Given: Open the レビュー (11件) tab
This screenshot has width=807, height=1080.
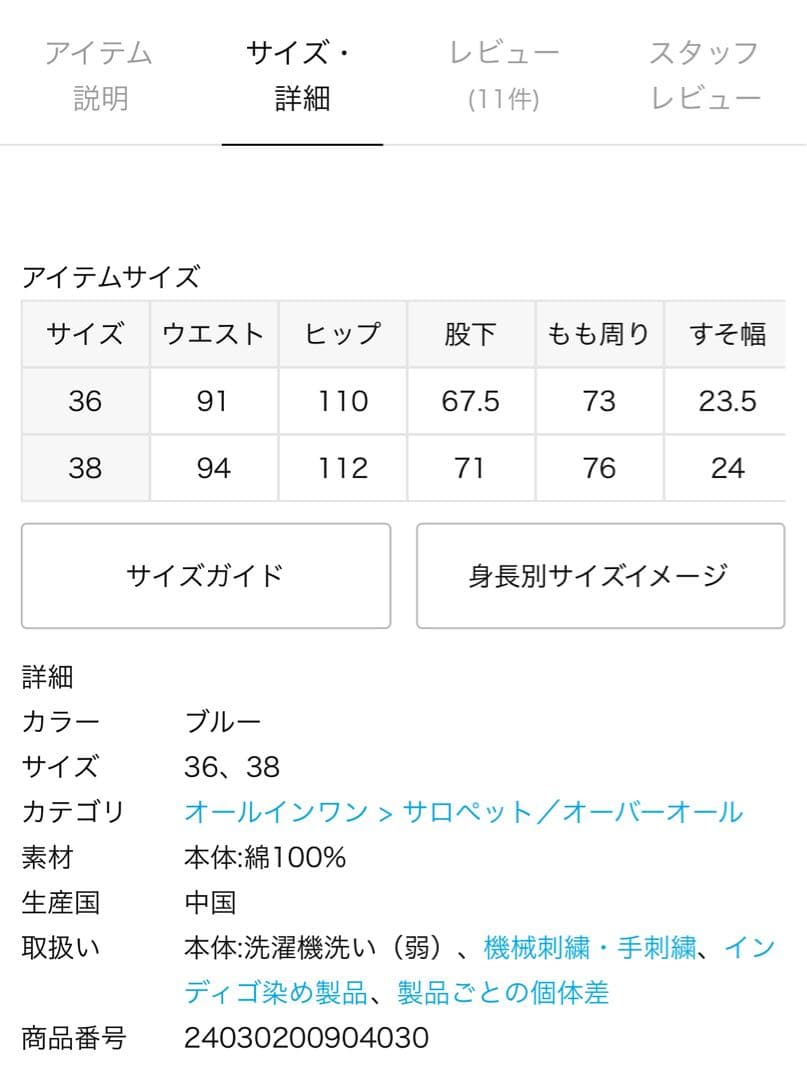Looking at the screenshot, I should 504,75.
